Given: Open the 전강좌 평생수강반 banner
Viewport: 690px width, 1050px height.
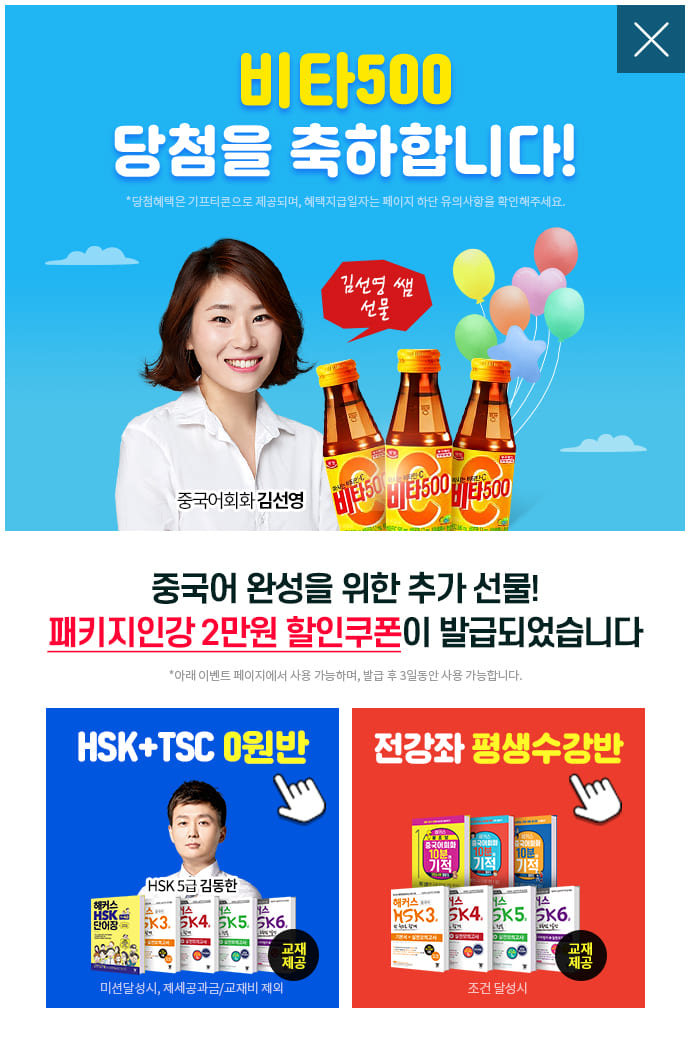Looking at the screenshot, I should click(x=498, y=857).
